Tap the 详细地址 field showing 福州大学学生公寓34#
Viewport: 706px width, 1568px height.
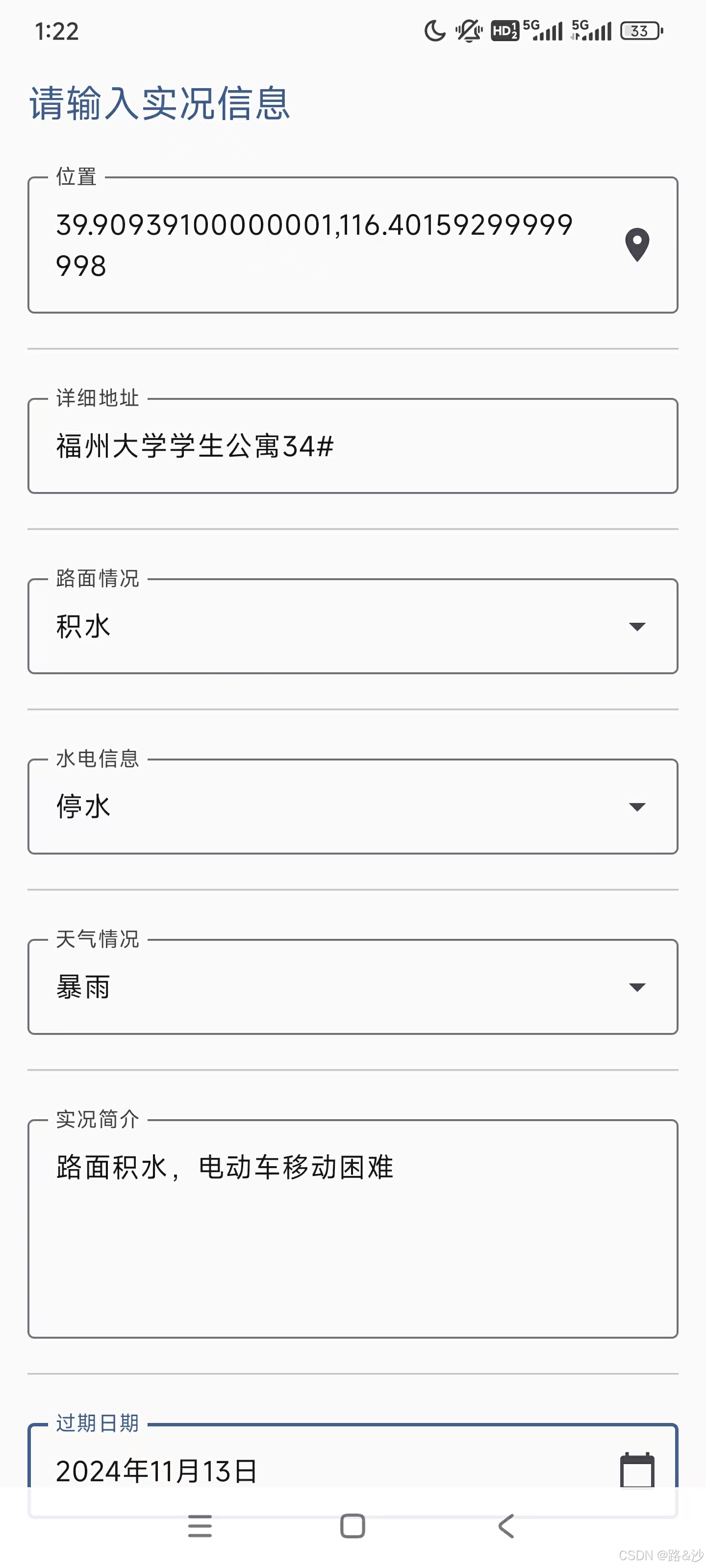coord(195,445)
